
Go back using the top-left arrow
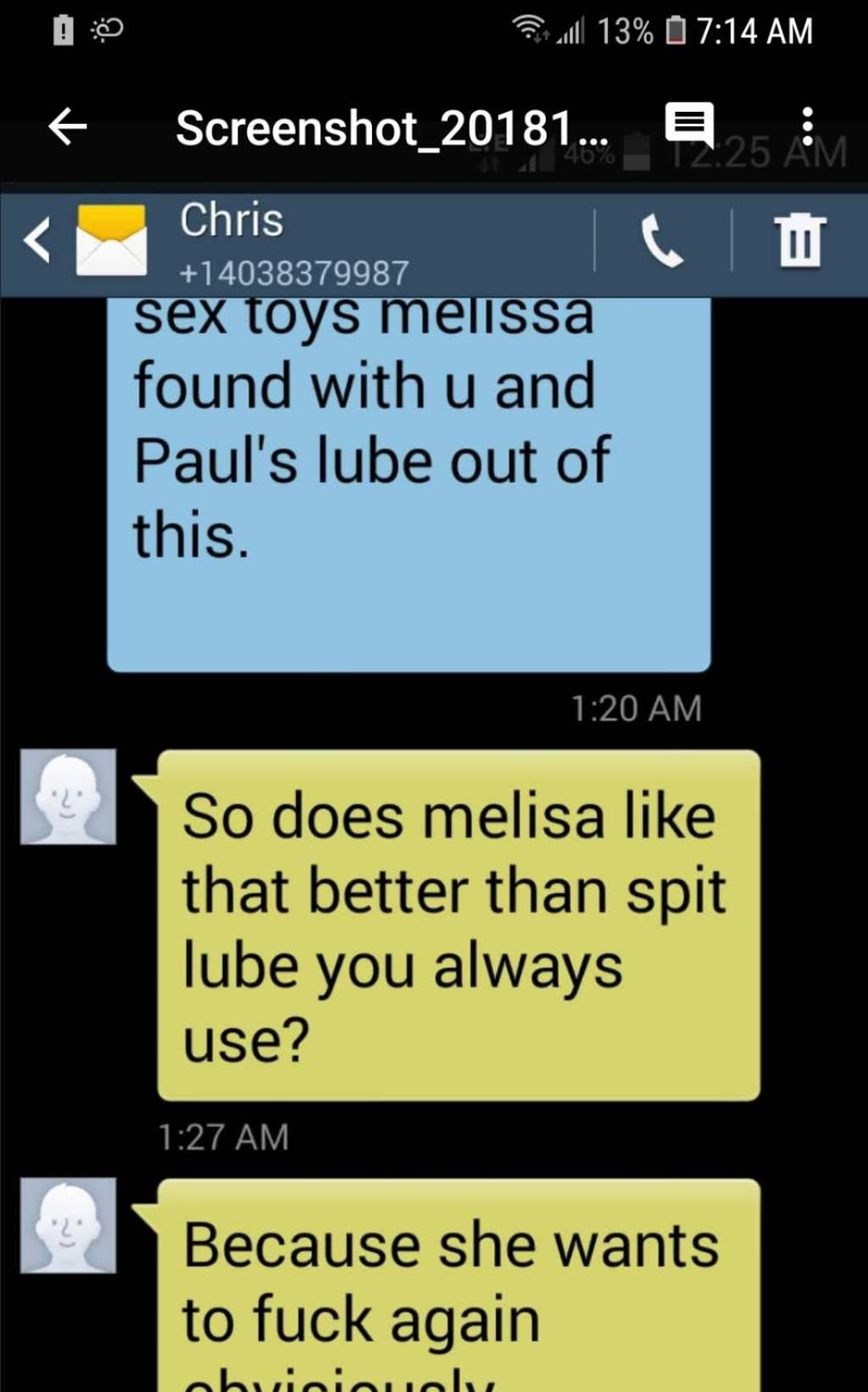point(68,127)
